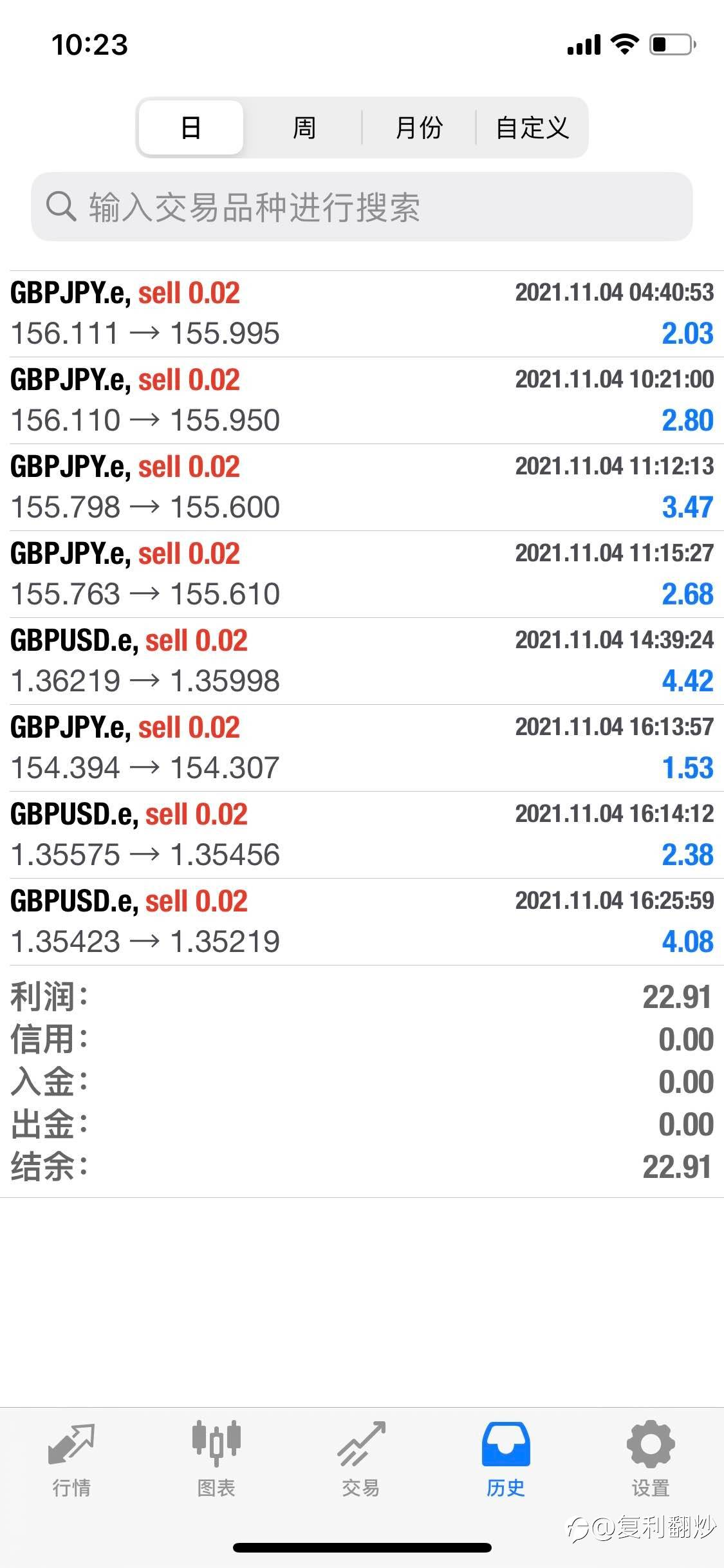Screen dimensions: 724x1568
Task: Select the 日 (day) period tab
Action: [191, 127]
